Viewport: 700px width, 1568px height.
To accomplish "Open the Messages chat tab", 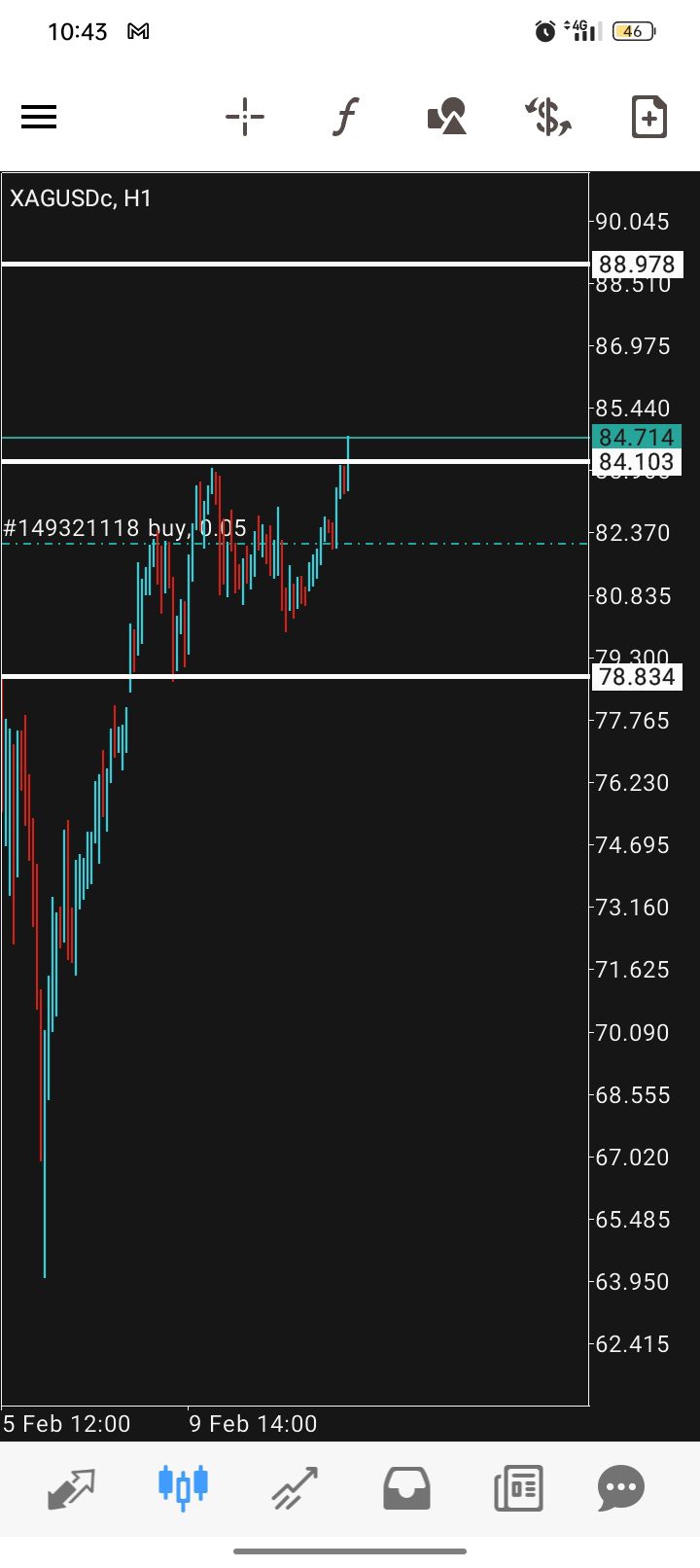I will pos(621,1488).
